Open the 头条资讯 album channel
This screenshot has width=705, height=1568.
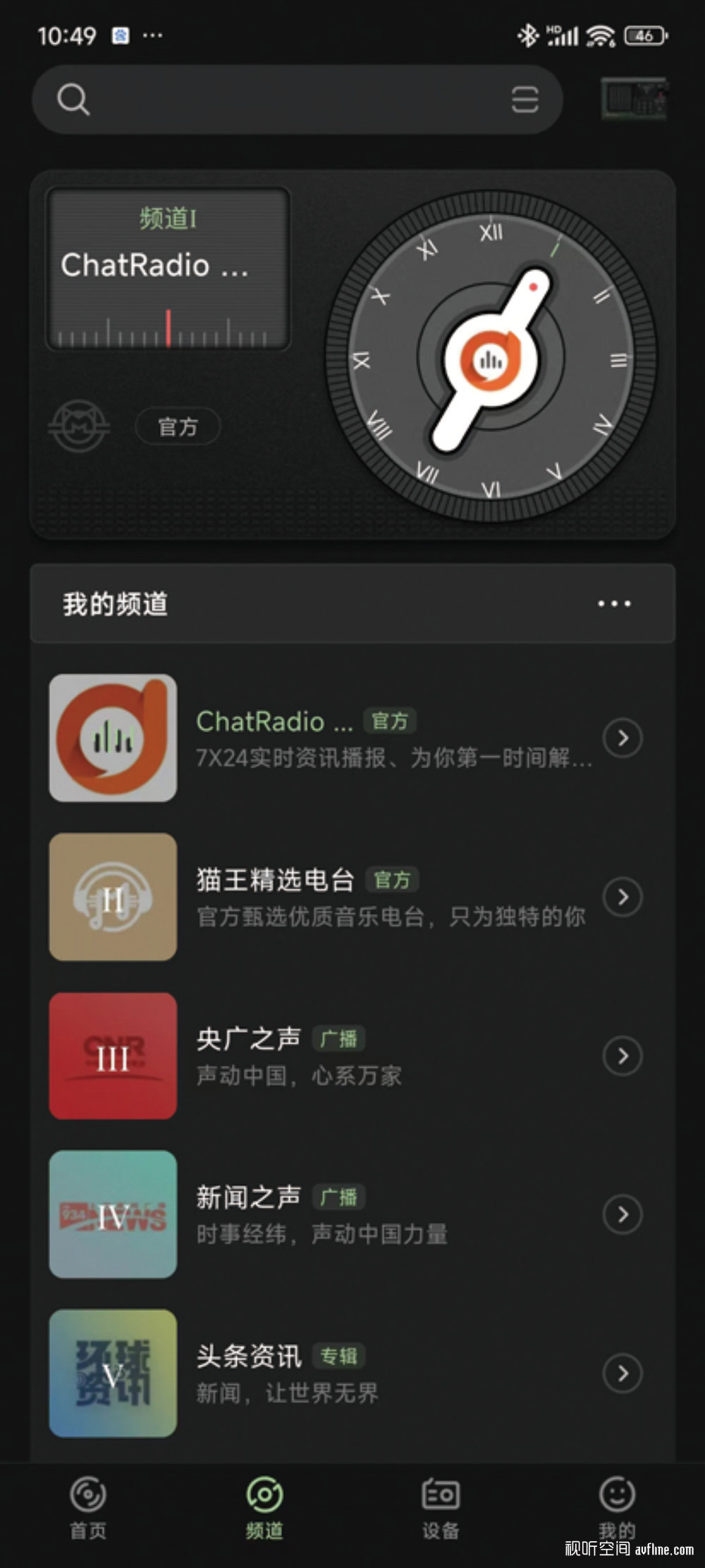point(345,1373)
